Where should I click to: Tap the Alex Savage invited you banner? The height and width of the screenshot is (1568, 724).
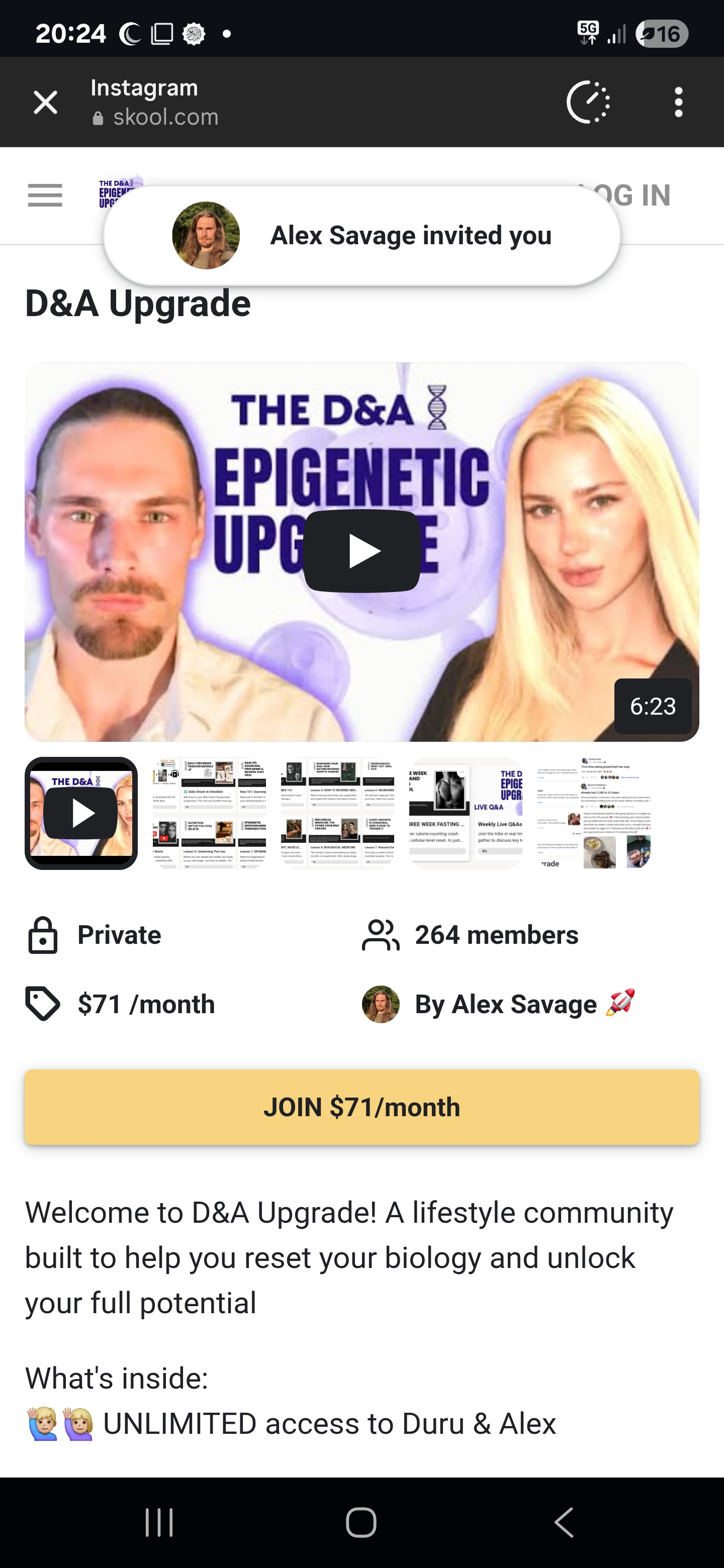point(361,236)
